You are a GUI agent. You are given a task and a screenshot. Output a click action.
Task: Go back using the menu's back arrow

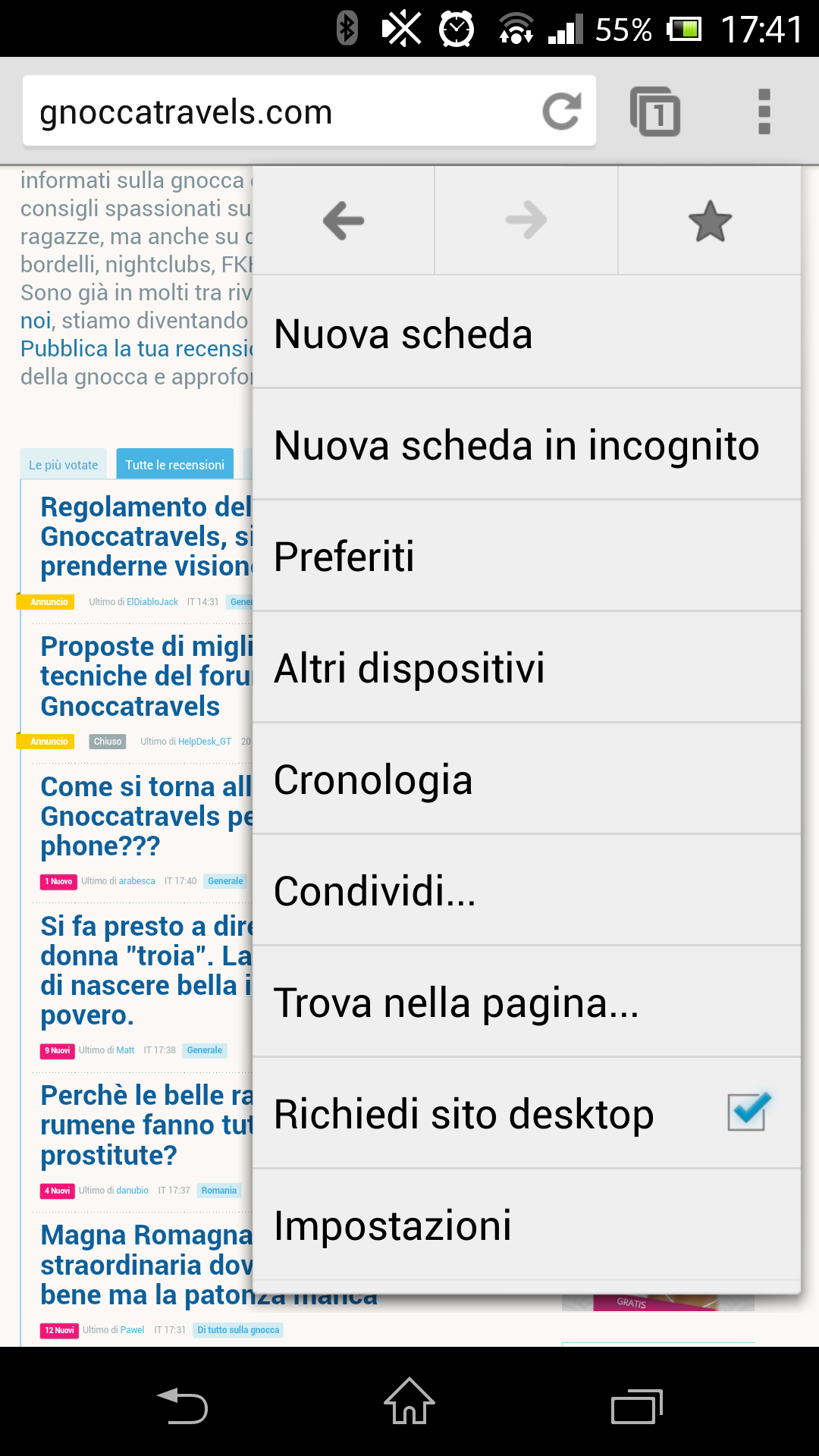click(344, 221)
